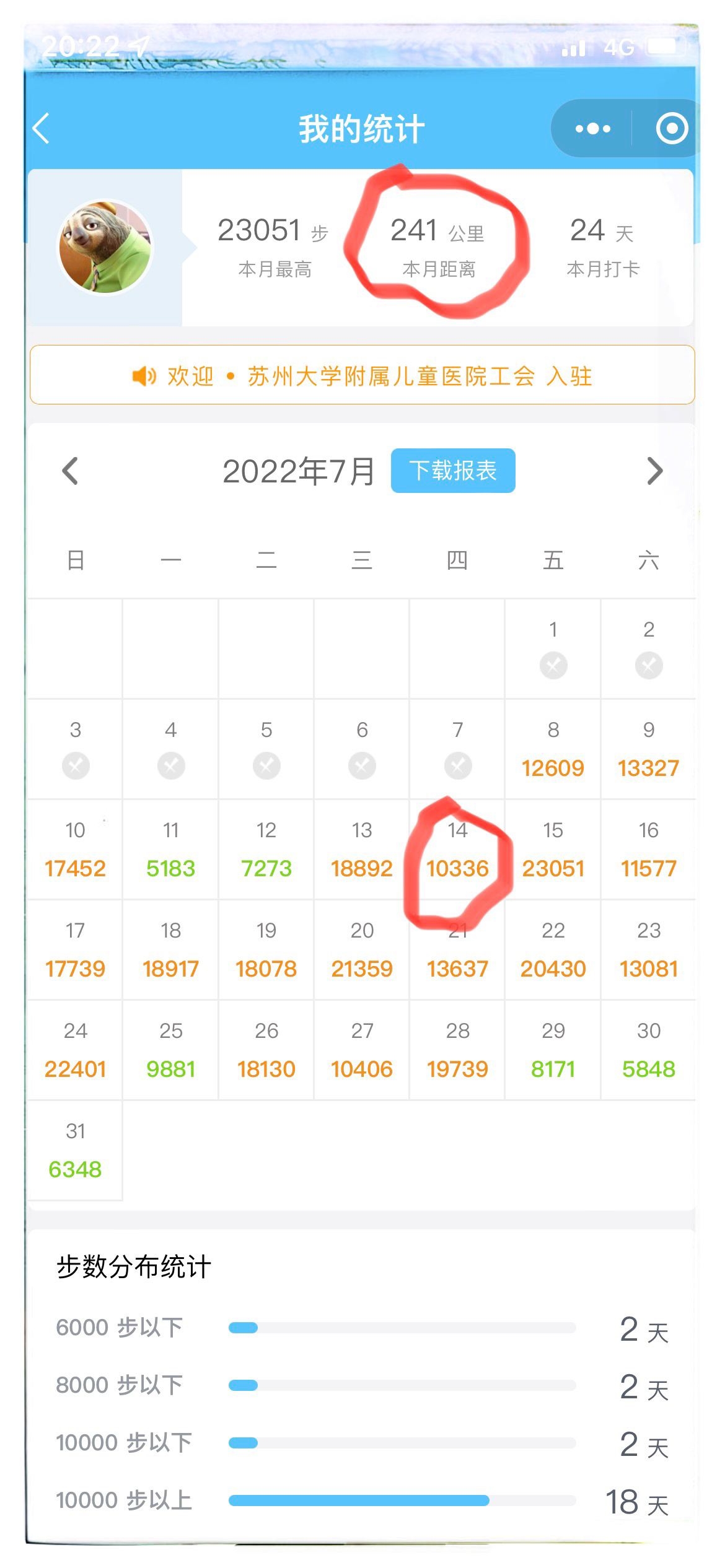Viewport: 725px width, 1568px height.
Task: Go to the next month
Action: [654, 471]
